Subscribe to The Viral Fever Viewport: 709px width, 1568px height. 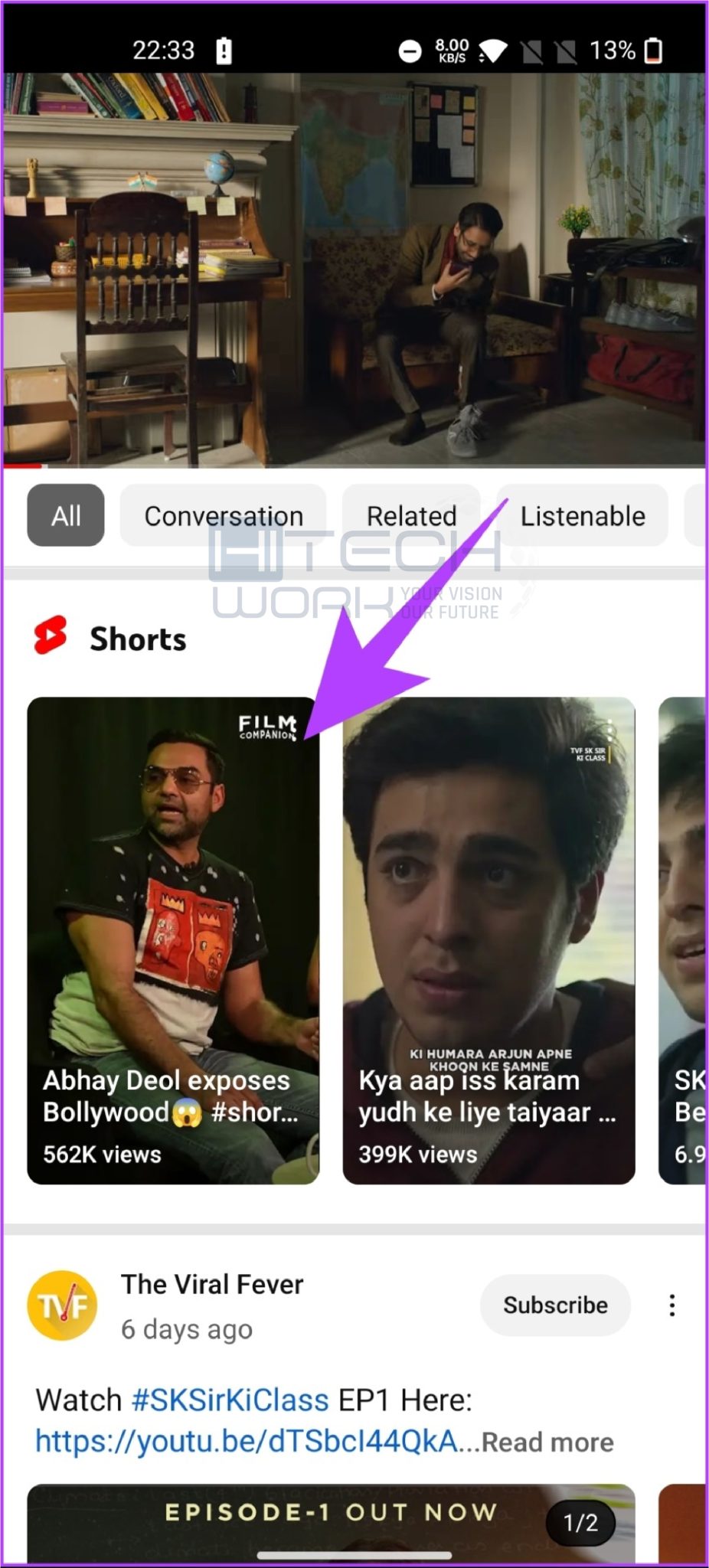(x=555, y=1305)
